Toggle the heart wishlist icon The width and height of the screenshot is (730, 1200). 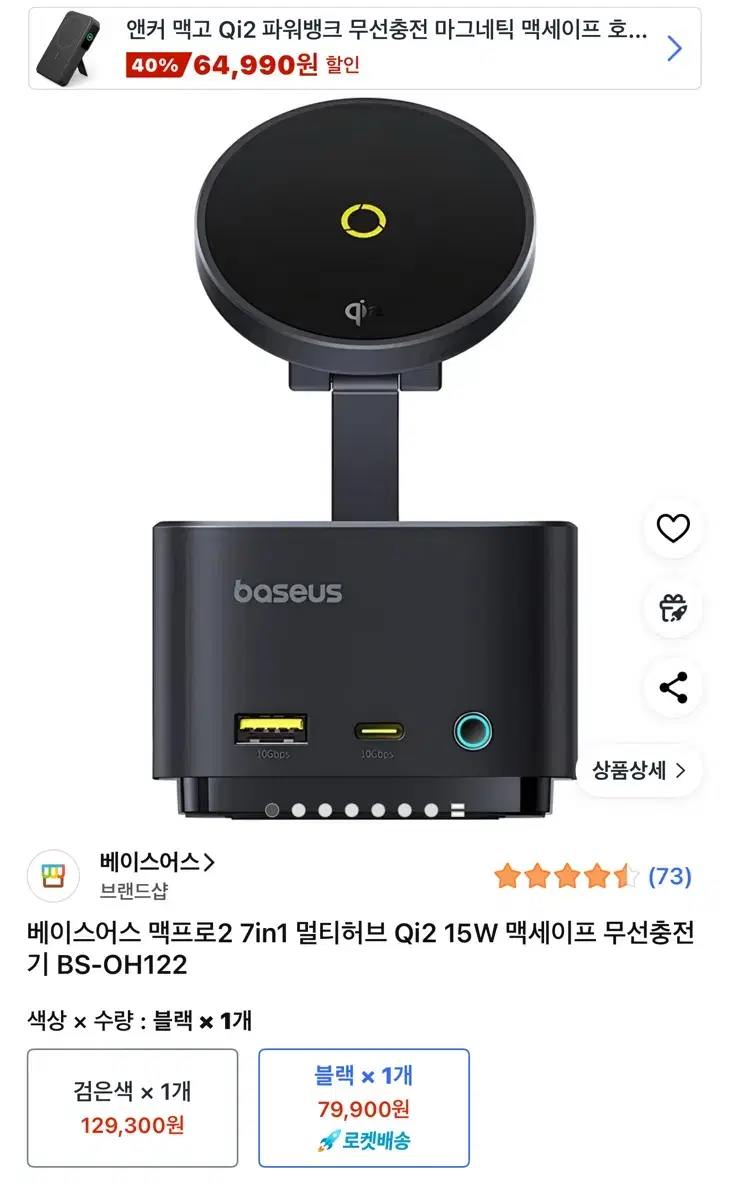click(x=674, y=529)
